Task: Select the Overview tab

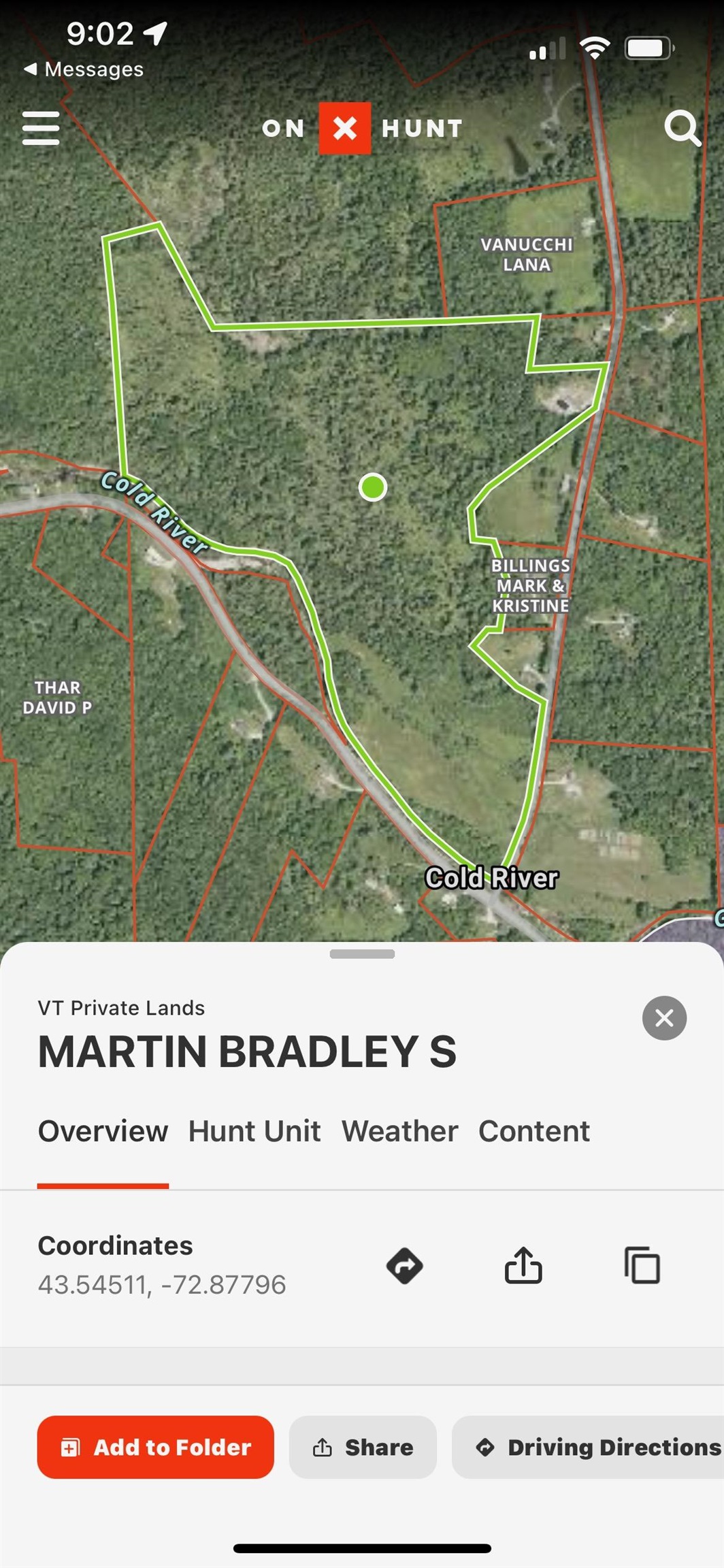Action: (x=103, y=1131)
